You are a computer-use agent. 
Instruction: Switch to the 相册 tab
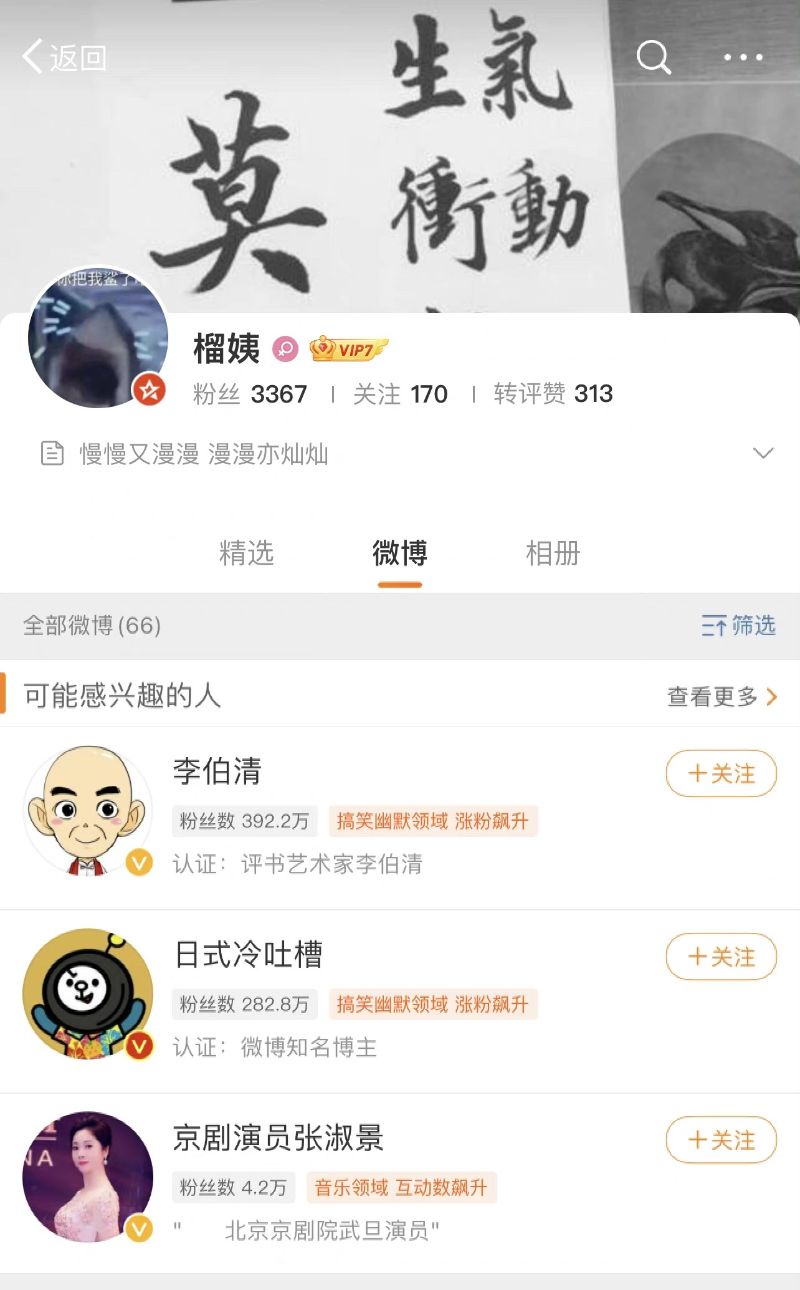pyautogui.click(x=553, y=553)
